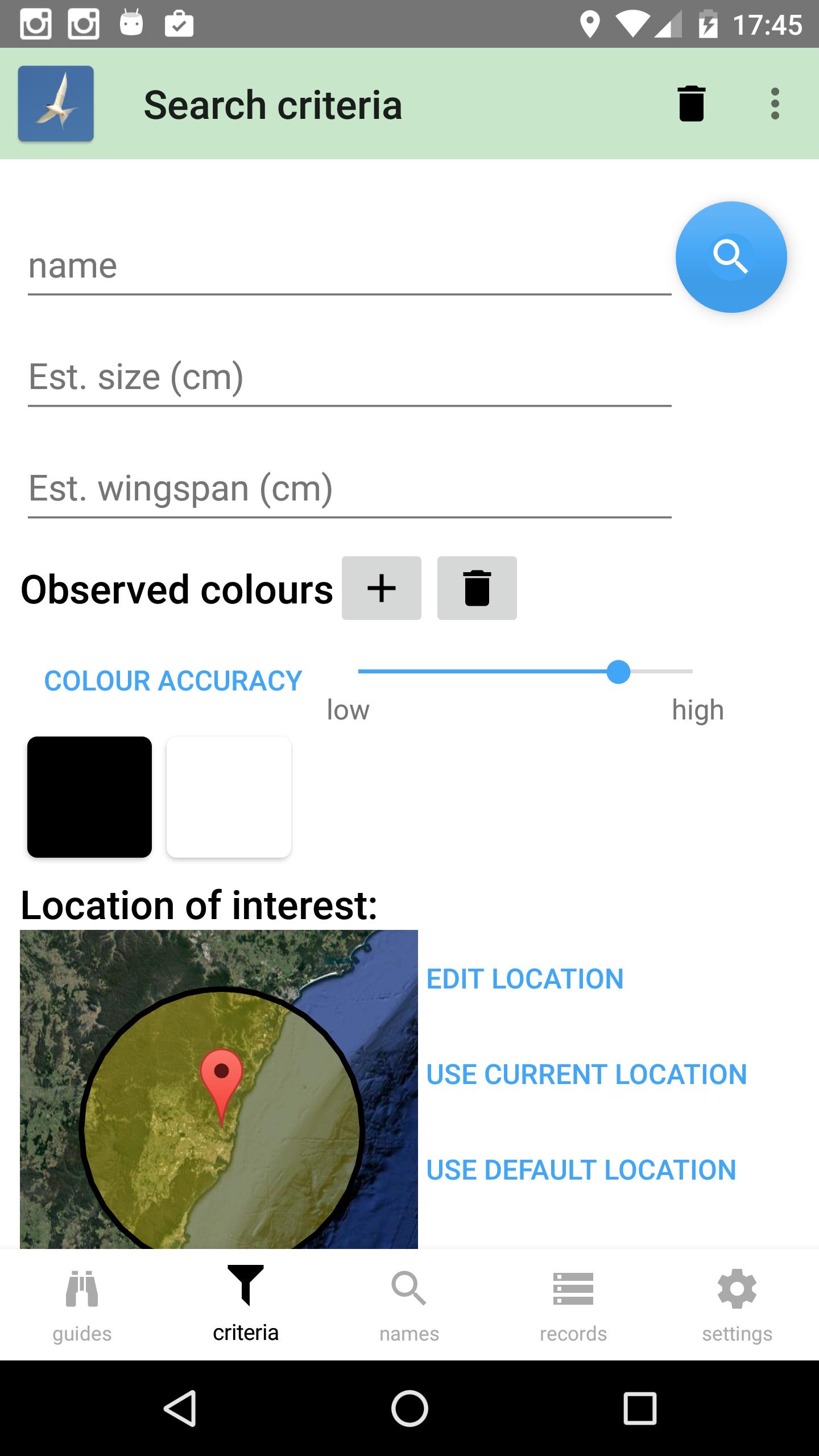Select the white colour swatch

coord(229,796)
